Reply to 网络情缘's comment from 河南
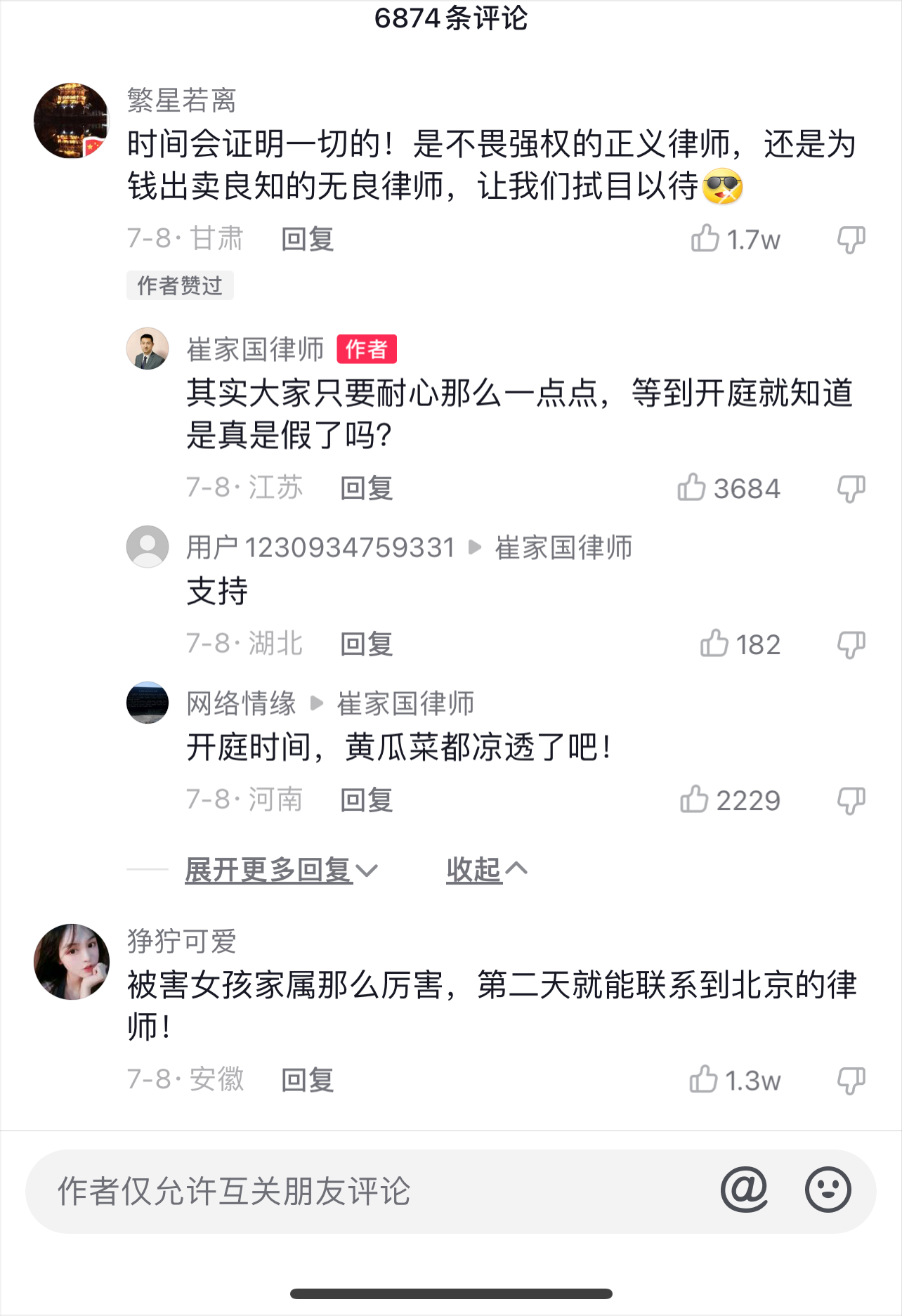 point(366,800)
